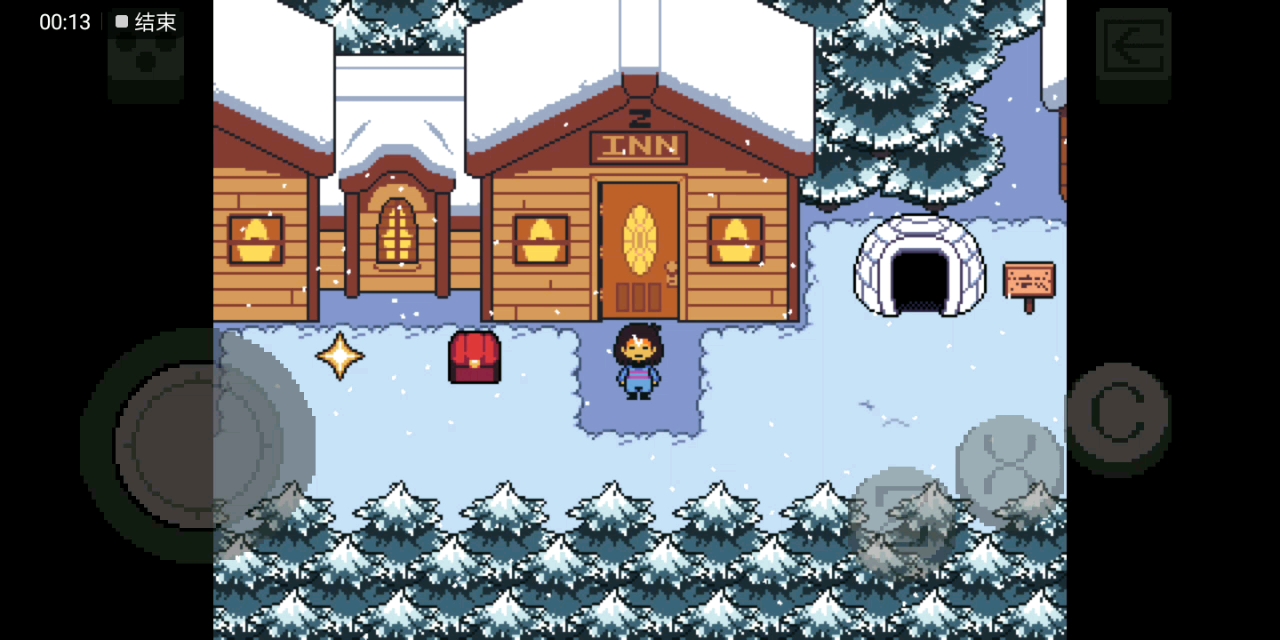Open the gamepad settings icon below the timer
Image resolution: width=1280 pixels, height=640 pixels.
(146, 64)
